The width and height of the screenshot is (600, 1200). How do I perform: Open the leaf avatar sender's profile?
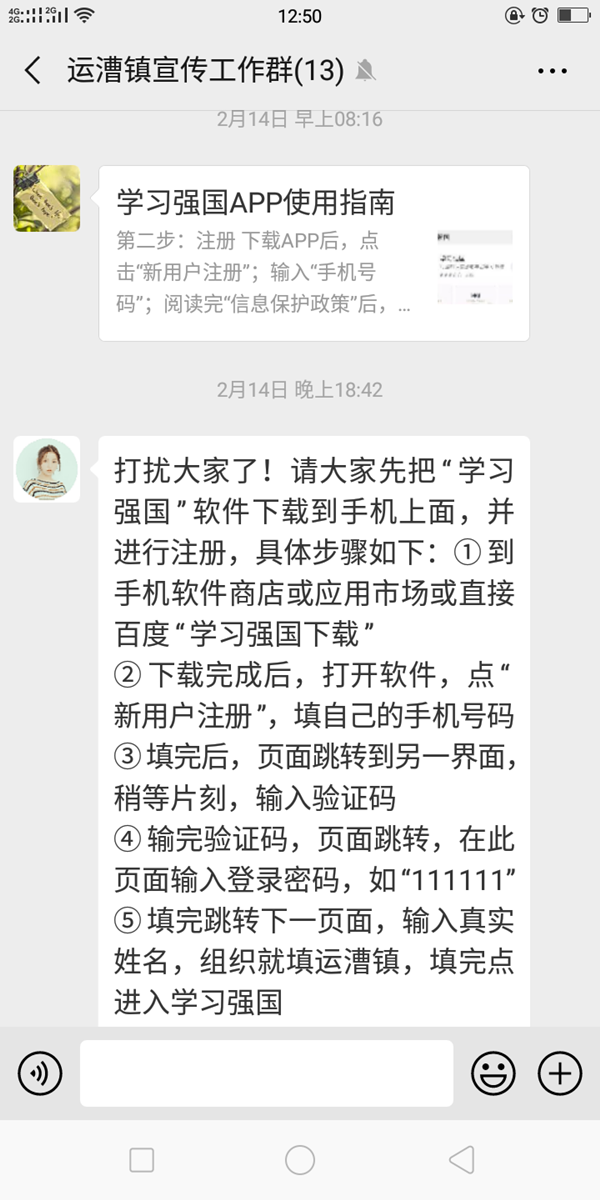tap(46, 199)
